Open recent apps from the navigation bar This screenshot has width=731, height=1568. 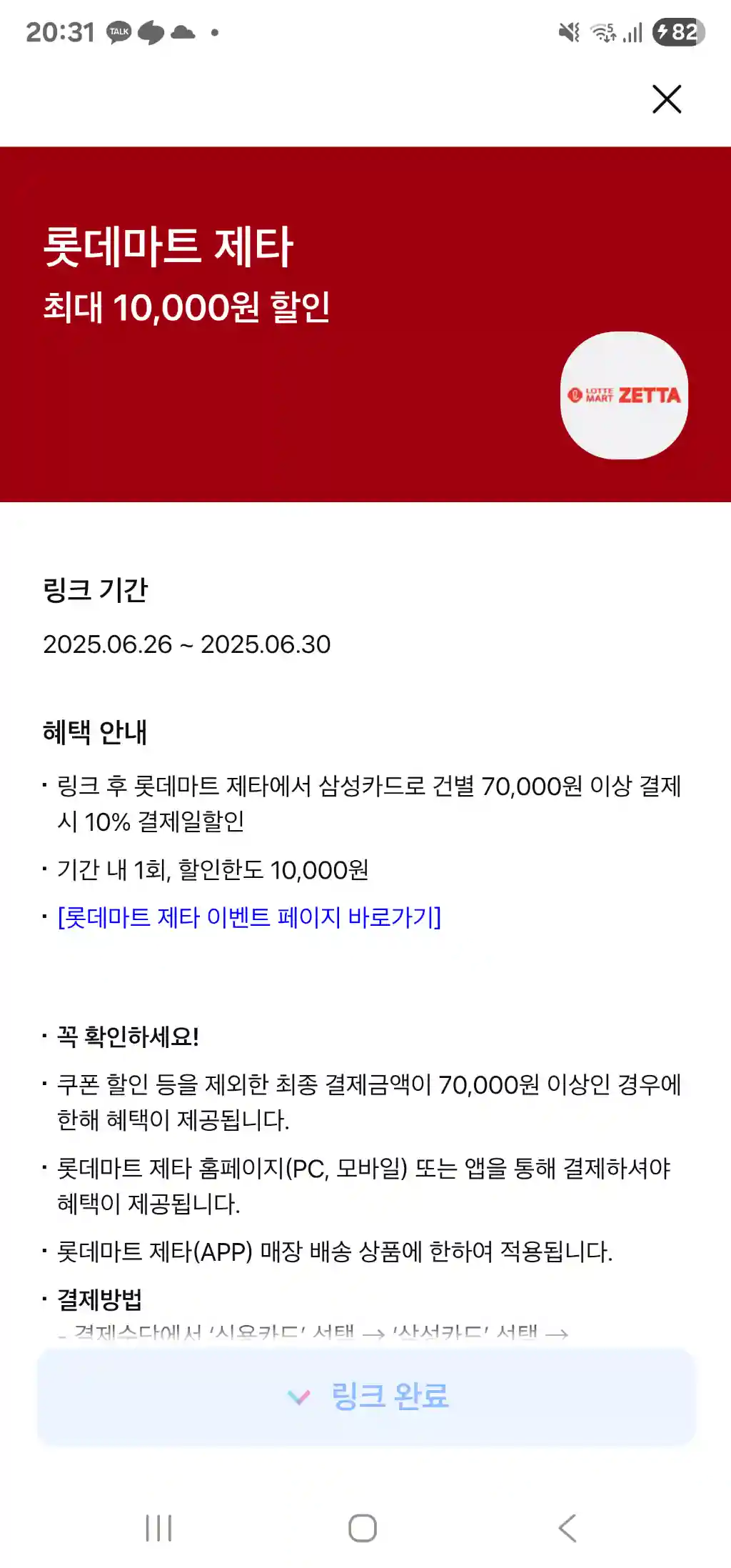(x=158, y=1528)
